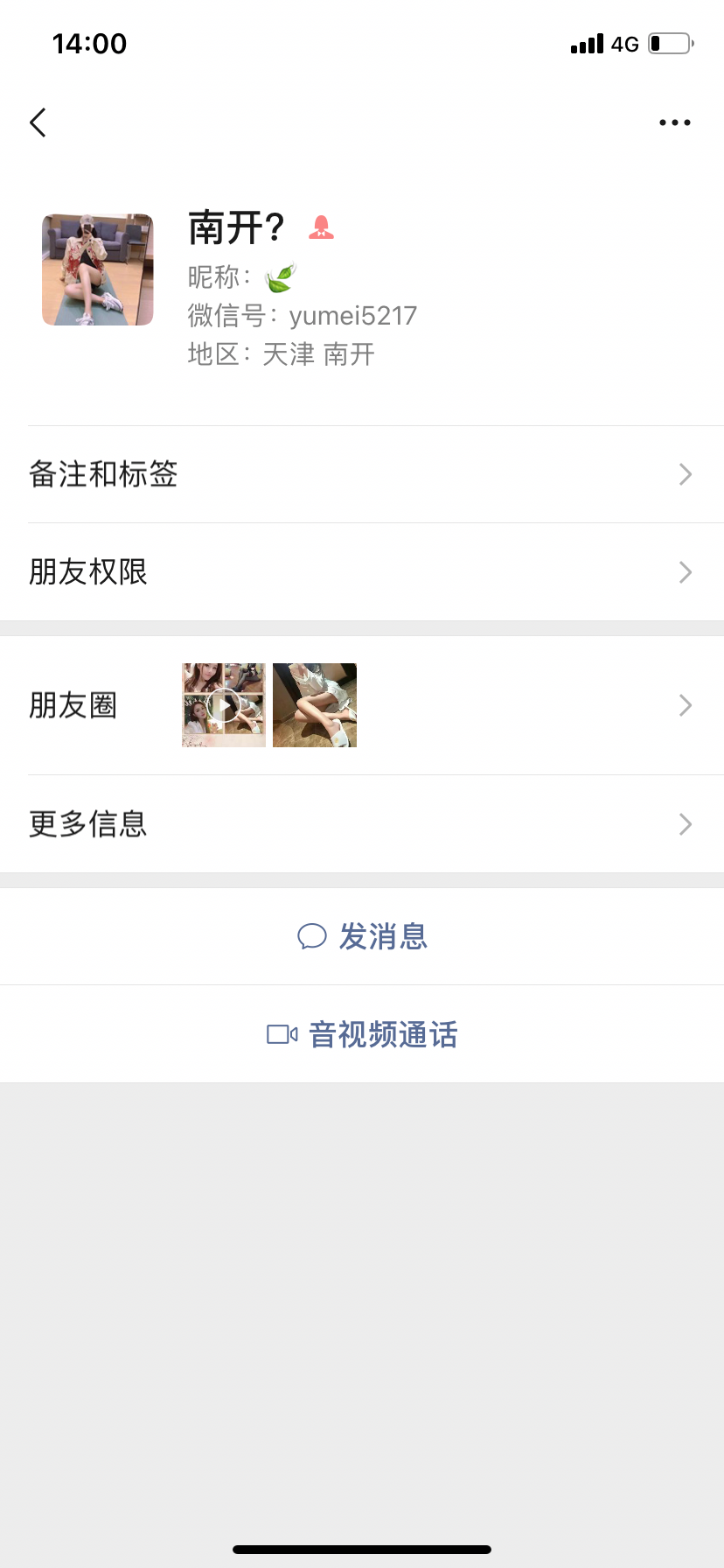Open 朋友权限 settings
This screenshot has height=1568, width=724.
pos(362,572)
